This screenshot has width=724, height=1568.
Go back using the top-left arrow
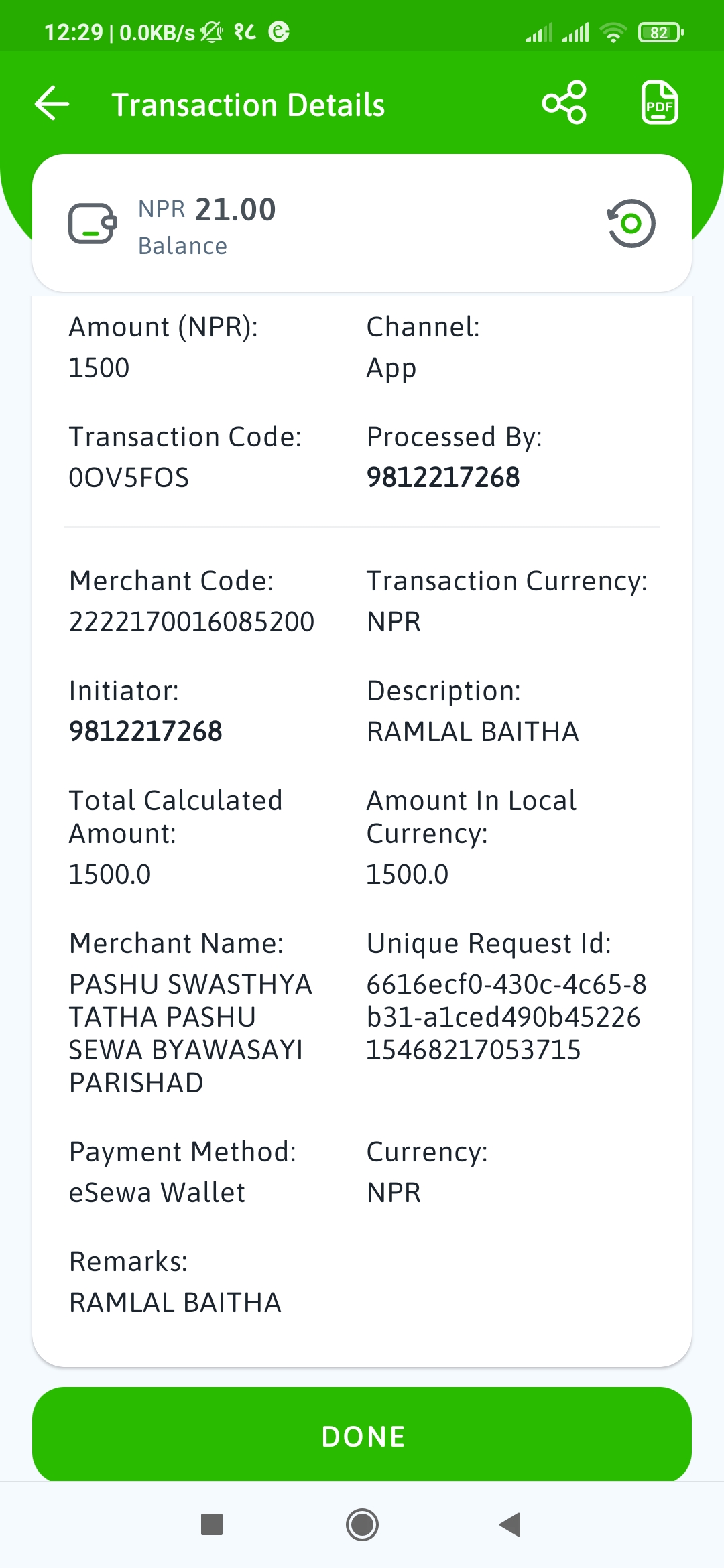tap(52, 104)
